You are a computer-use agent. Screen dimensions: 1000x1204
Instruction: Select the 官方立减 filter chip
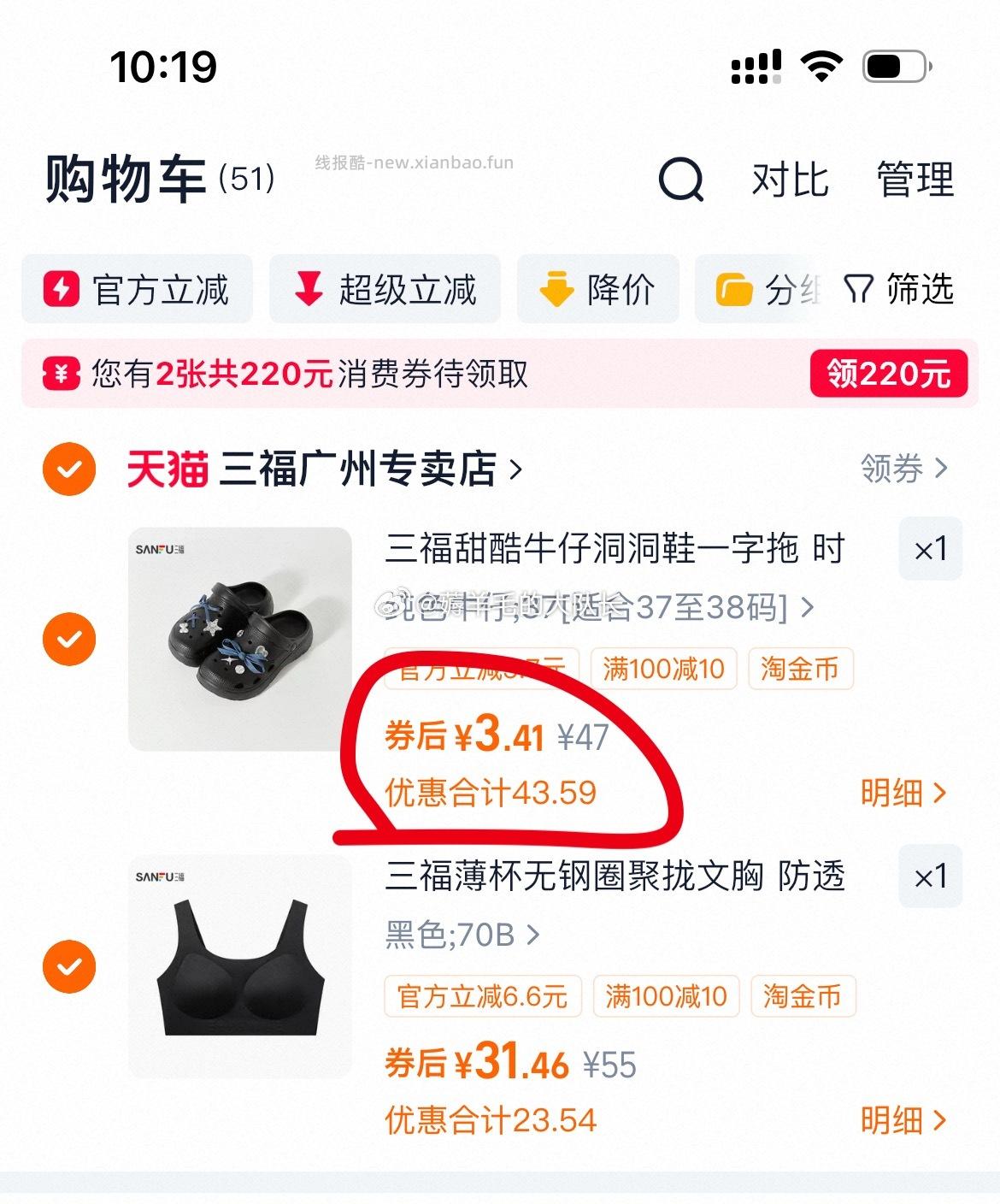click(137, 289)
